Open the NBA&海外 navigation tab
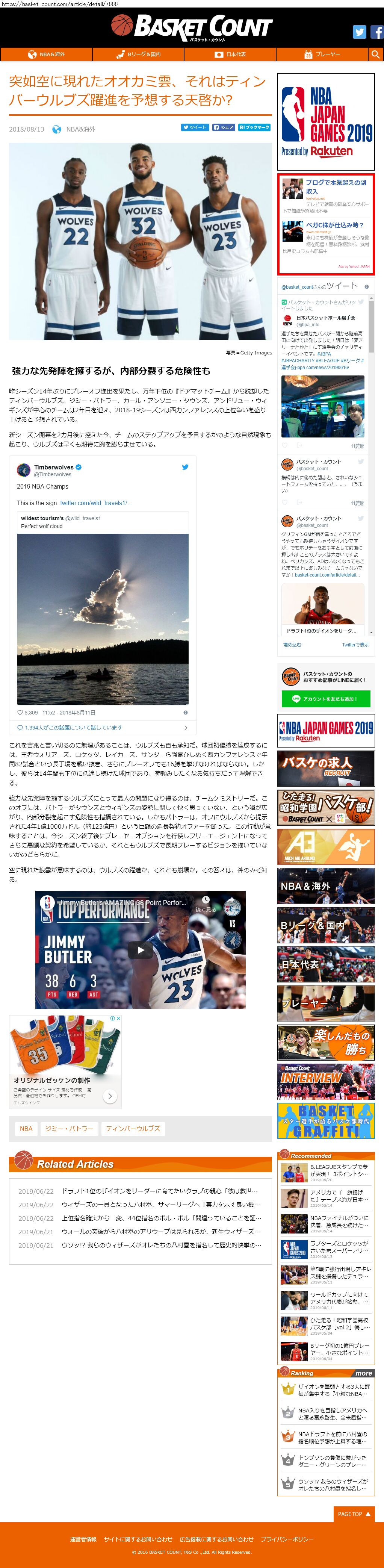 pyautogui.click(x=46, y=54)
